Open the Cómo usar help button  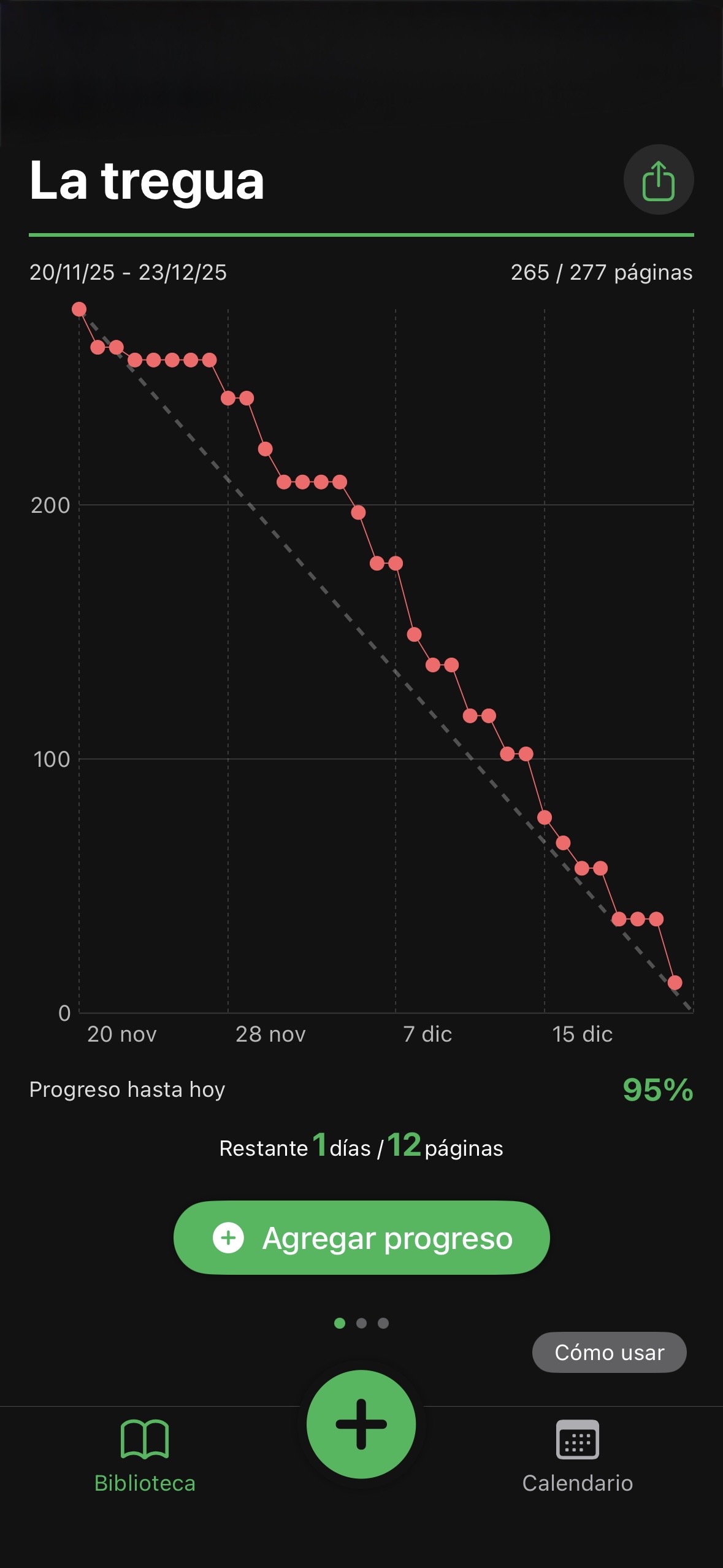(610, 1351)
